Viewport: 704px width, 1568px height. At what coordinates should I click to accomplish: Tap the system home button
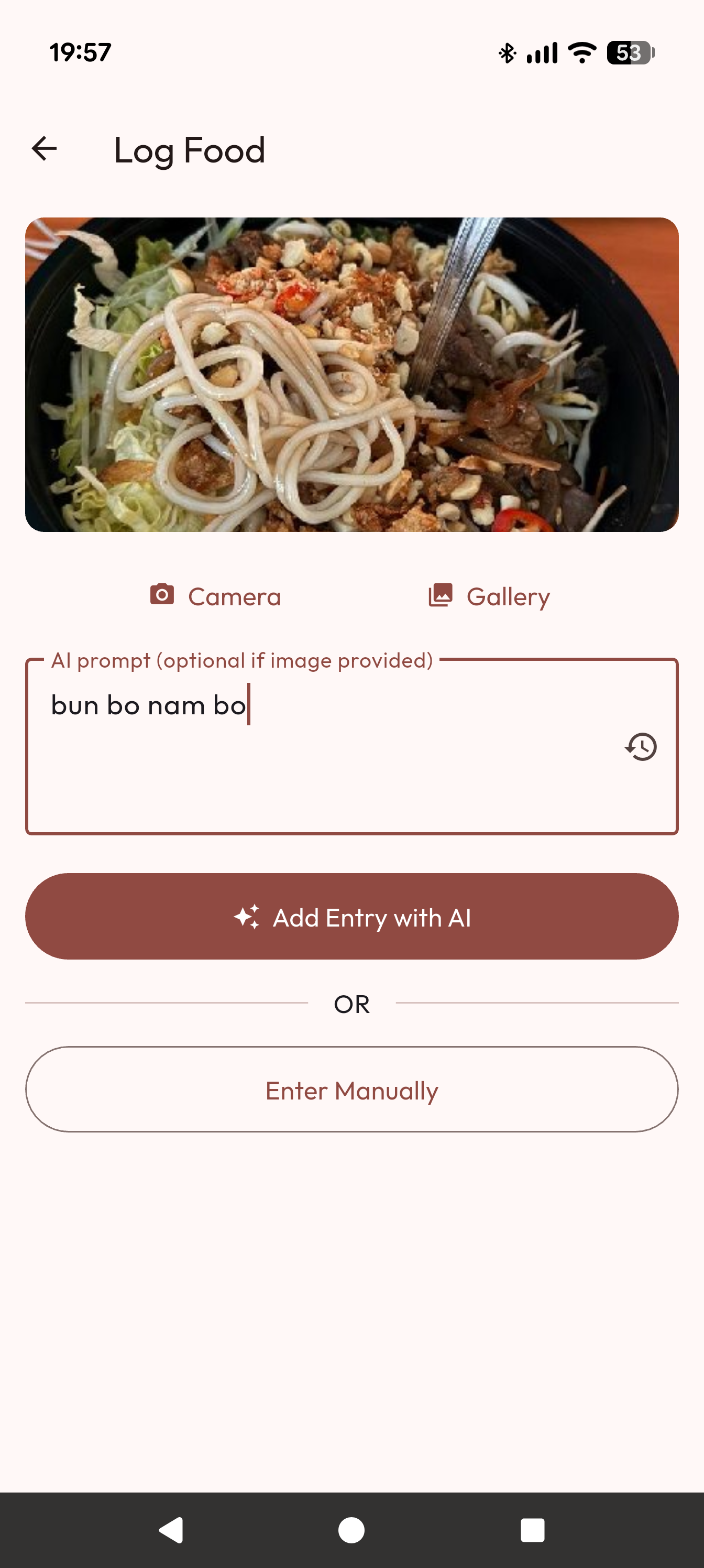click(x=351, y=1530)
